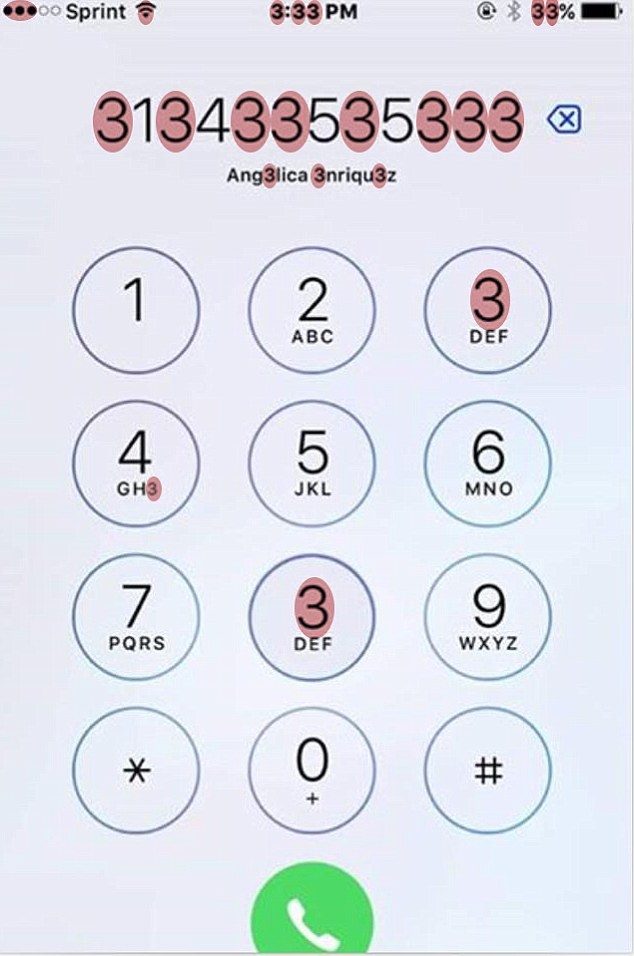634x956 pixels.
Task: Tap the 2 ABC key
Action: click(312, 310)
